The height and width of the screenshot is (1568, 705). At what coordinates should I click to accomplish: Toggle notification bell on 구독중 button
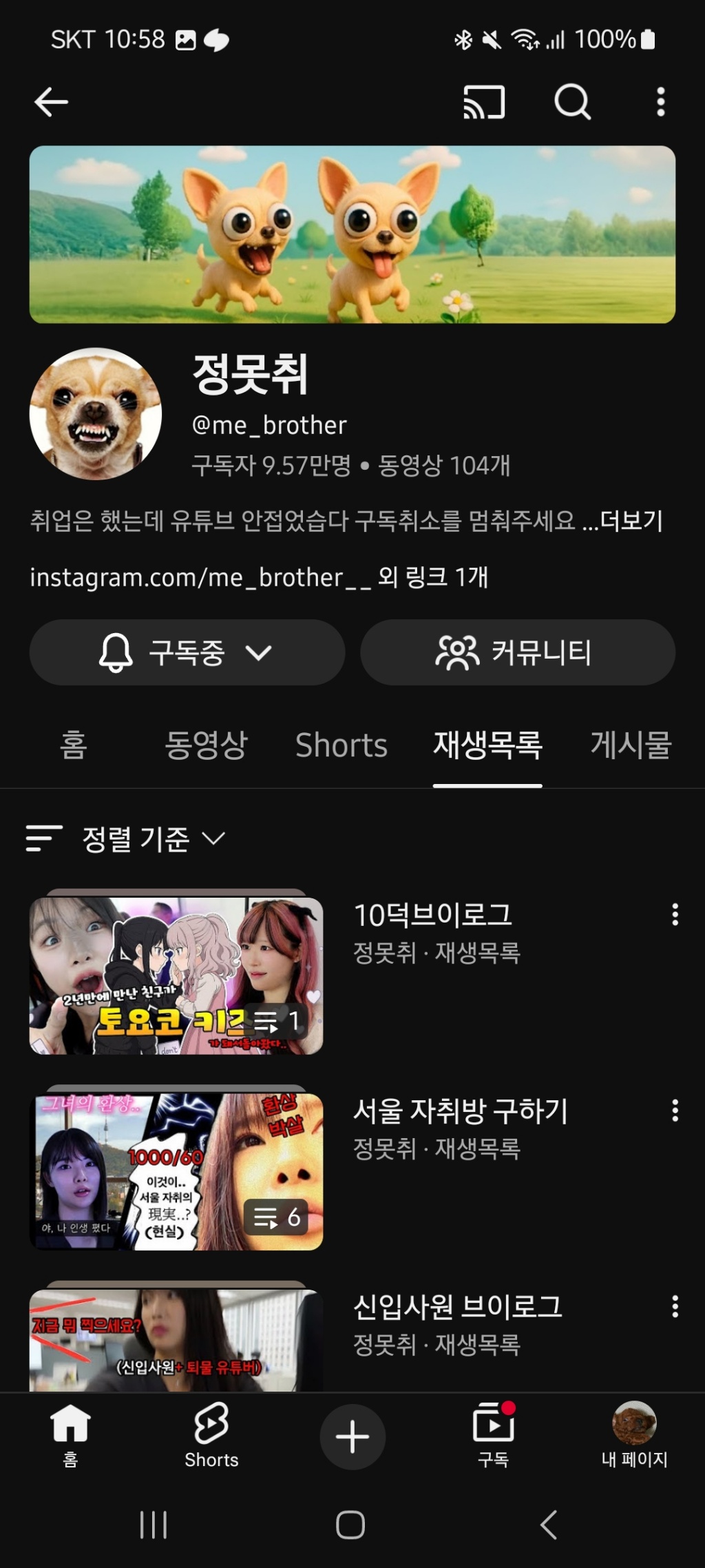[x=118, y=652]
